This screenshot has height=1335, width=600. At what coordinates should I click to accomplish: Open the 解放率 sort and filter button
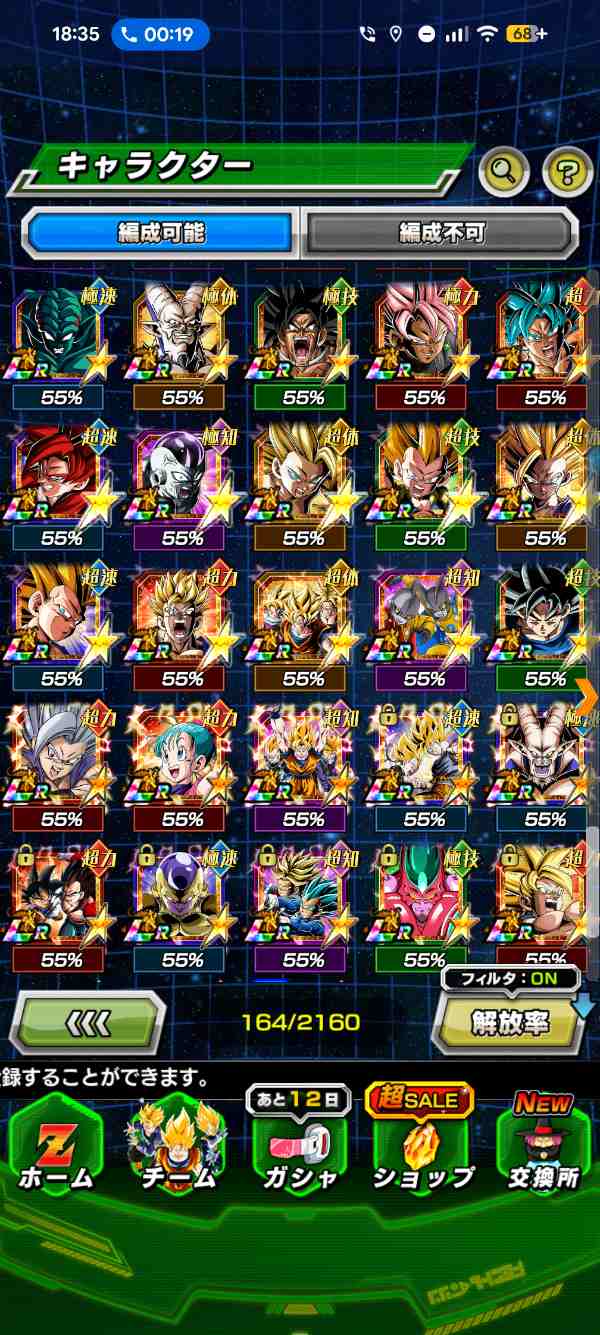(x=509, y=1024)
